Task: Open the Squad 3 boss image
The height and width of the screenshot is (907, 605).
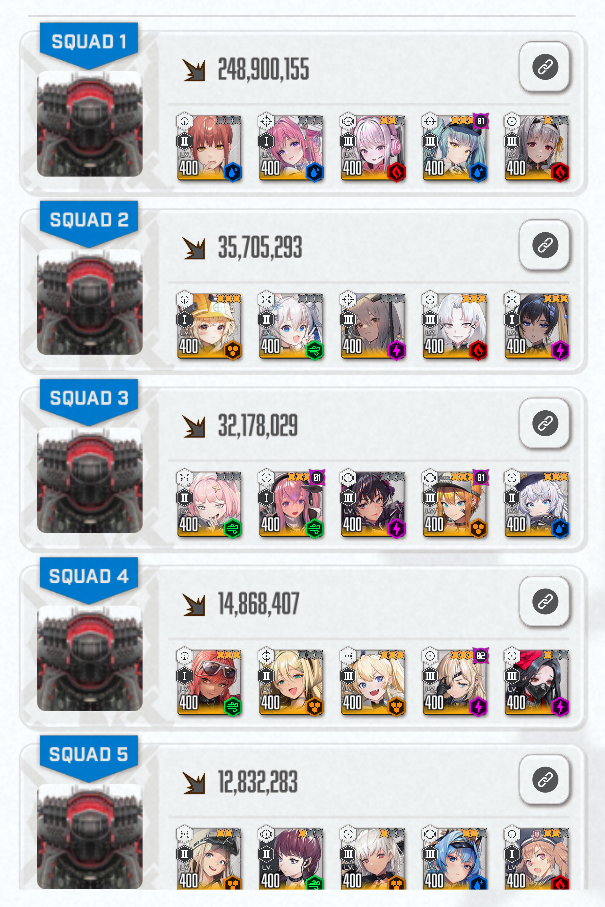Action: pyautogui.click(x=90, y=480)
